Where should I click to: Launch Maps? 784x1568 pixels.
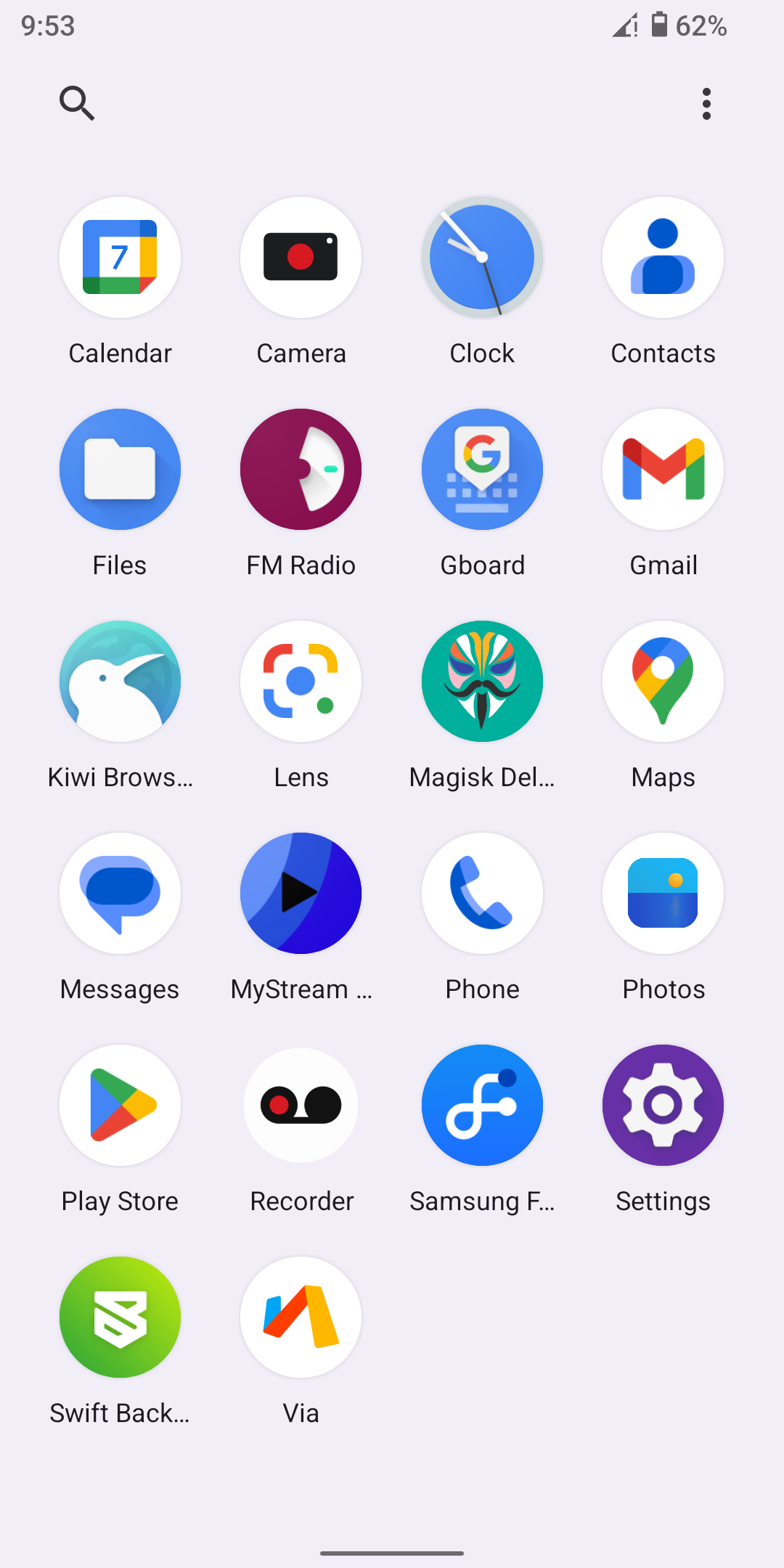[663, 682]
